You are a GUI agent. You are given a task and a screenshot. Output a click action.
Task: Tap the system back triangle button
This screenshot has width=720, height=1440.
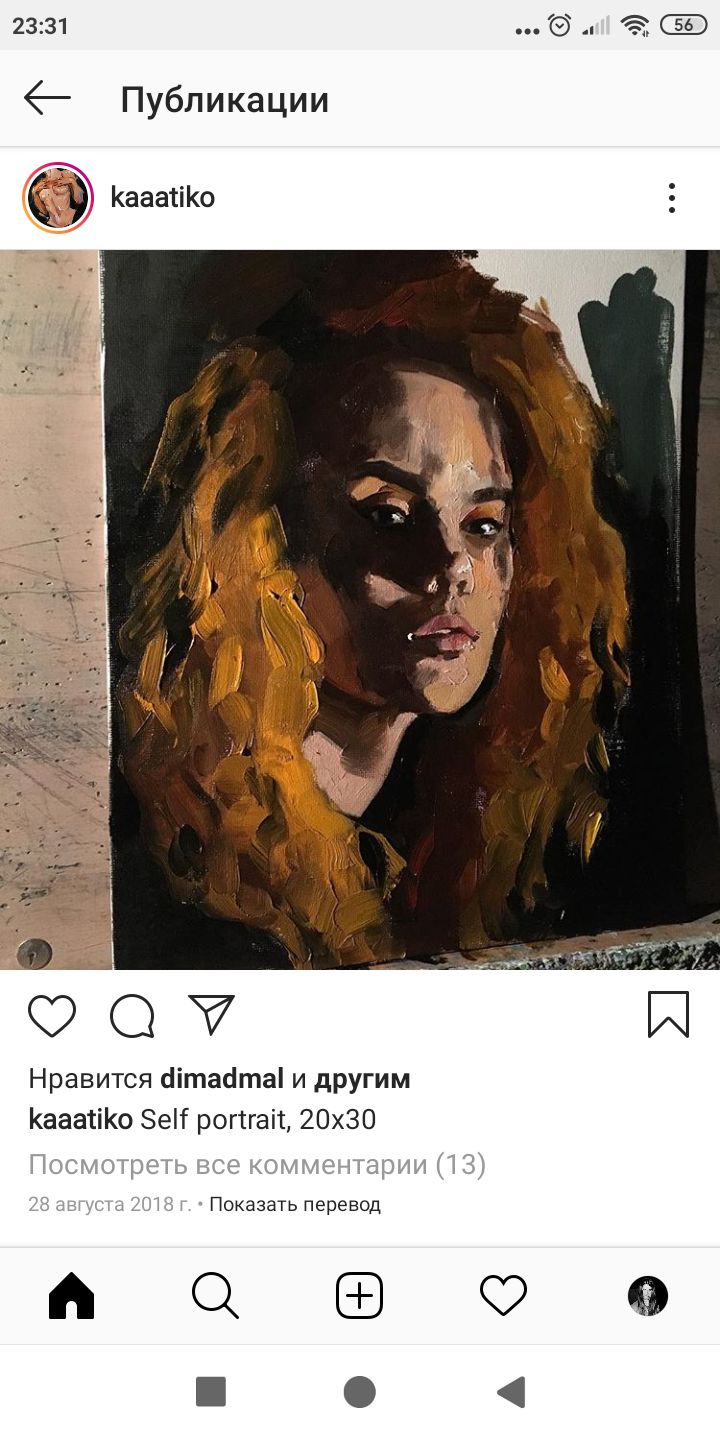pyautogui.click(x=511, y=1392)
